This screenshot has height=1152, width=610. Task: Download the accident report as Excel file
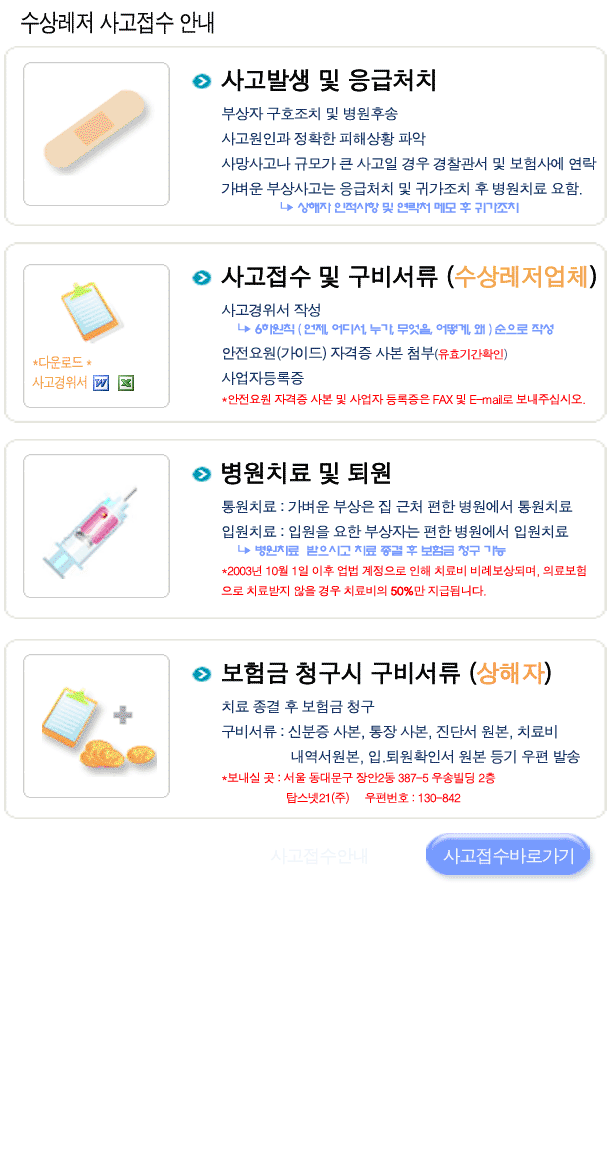point(126,383)
